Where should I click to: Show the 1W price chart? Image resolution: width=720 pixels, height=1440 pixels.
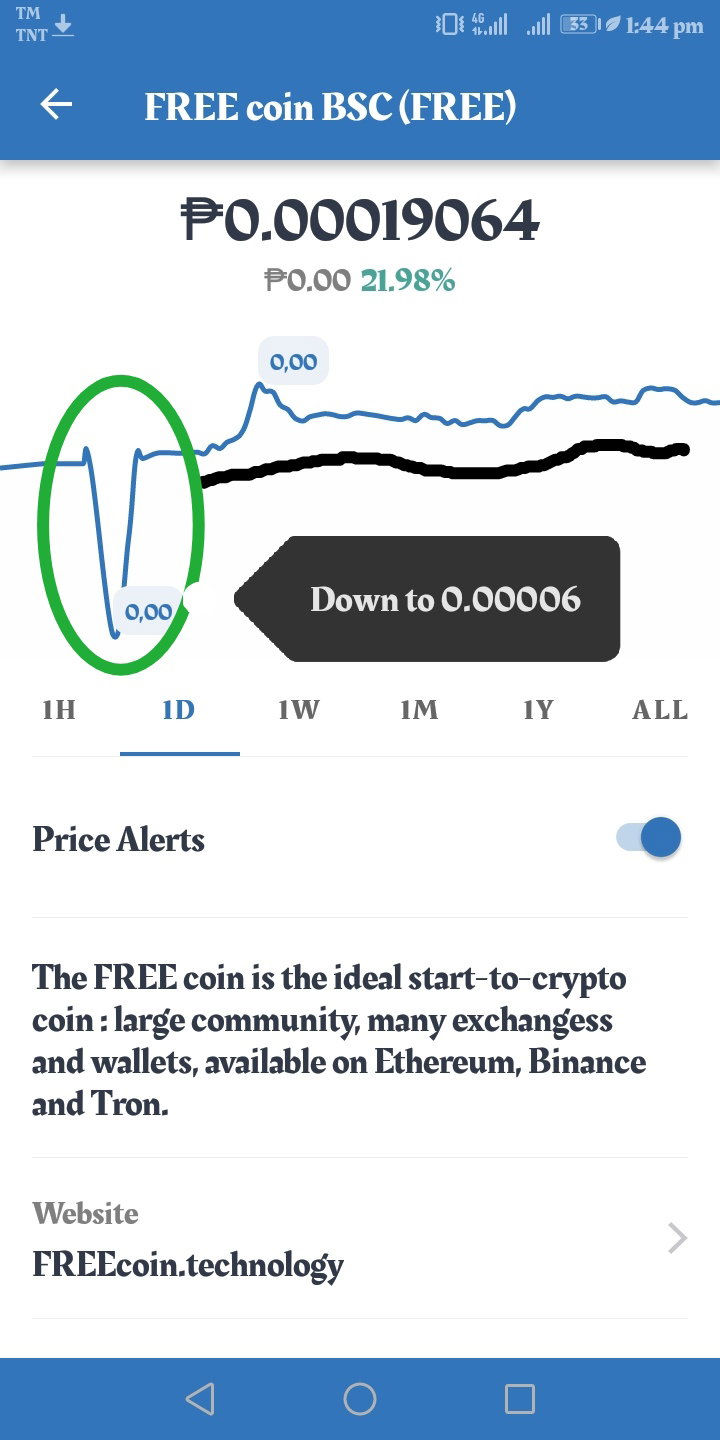299,710
